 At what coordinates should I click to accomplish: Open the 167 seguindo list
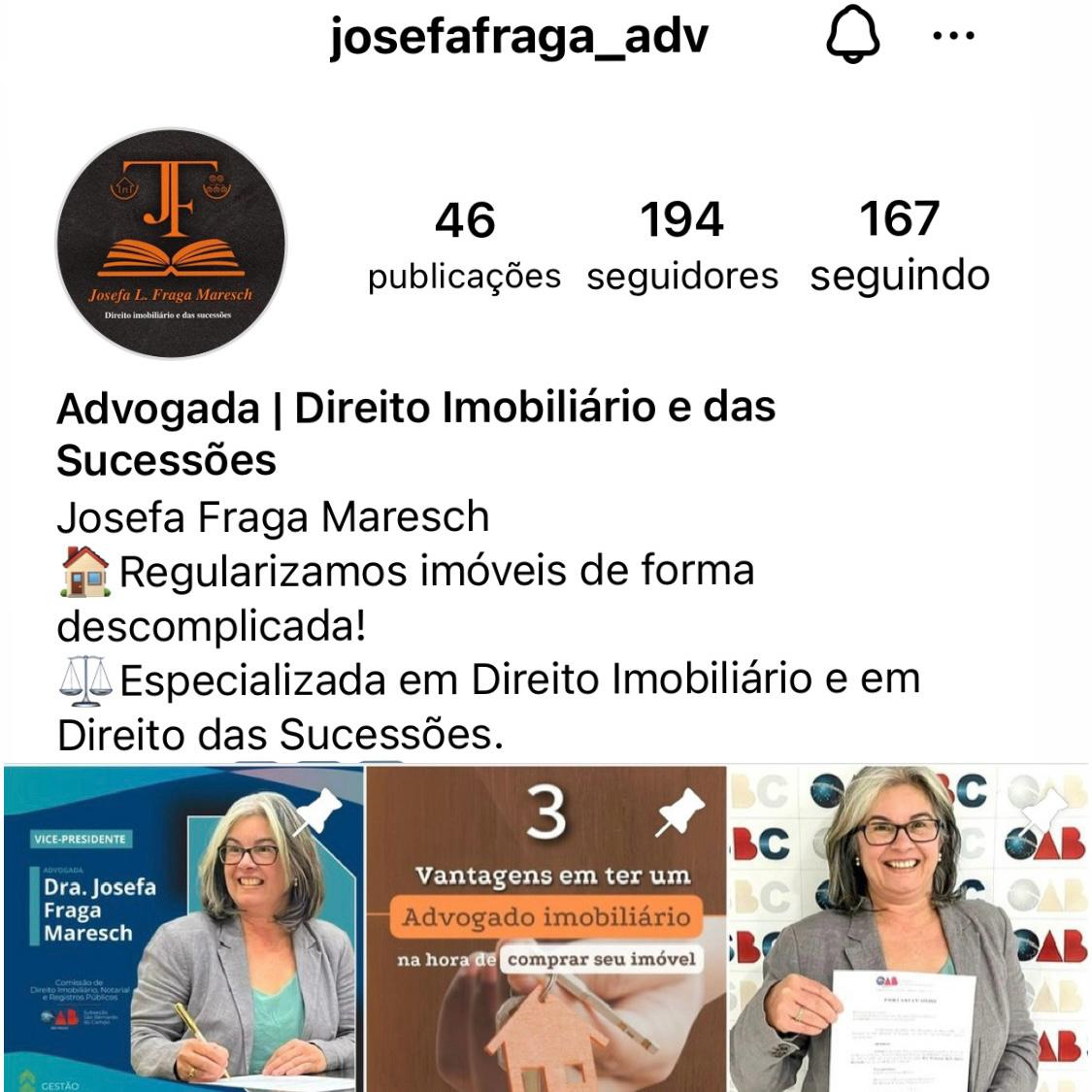(x=899, y=245)
